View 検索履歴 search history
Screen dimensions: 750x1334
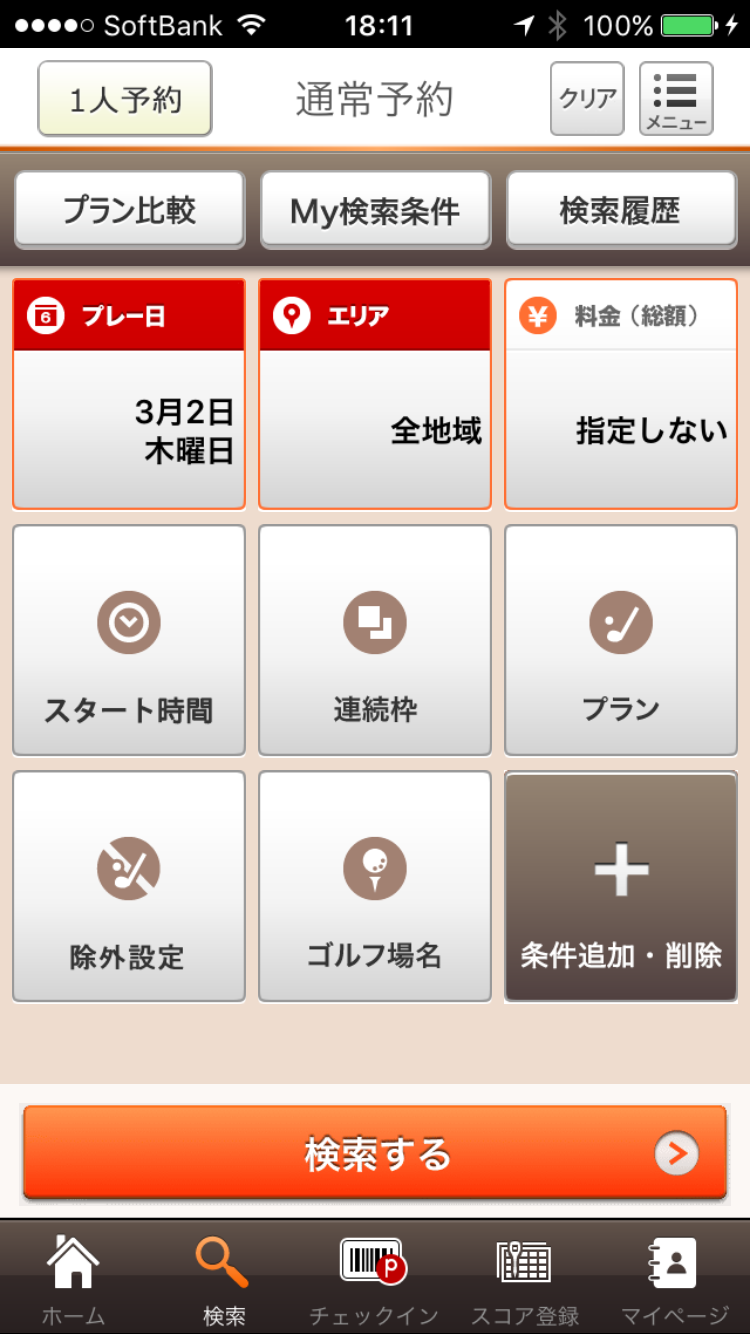tap(620, 210)
